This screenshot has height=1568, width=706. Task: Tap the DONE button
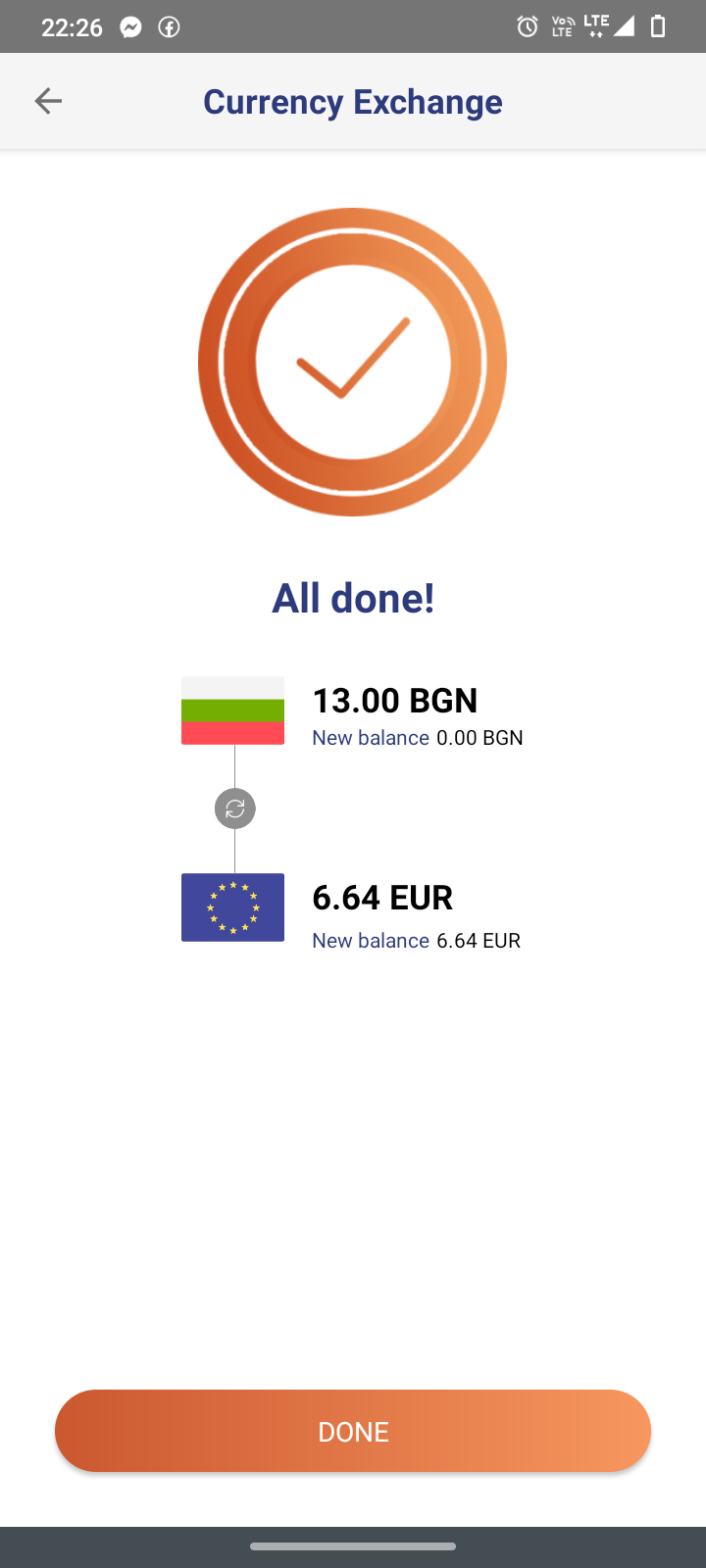coord(353,1431)
